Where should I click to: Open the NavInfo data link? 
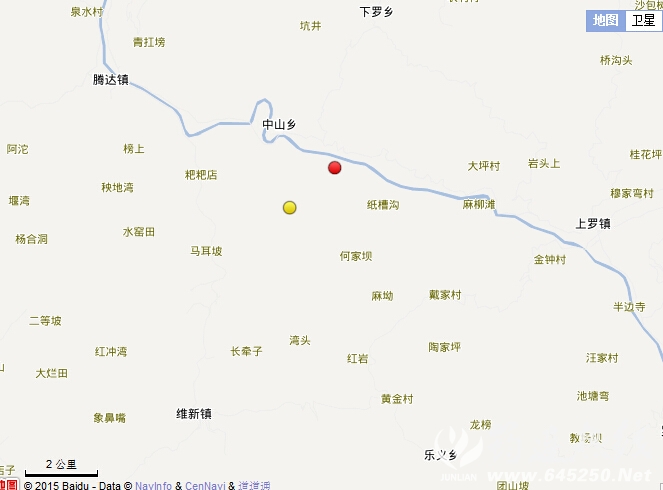click(x=154, y=485)
